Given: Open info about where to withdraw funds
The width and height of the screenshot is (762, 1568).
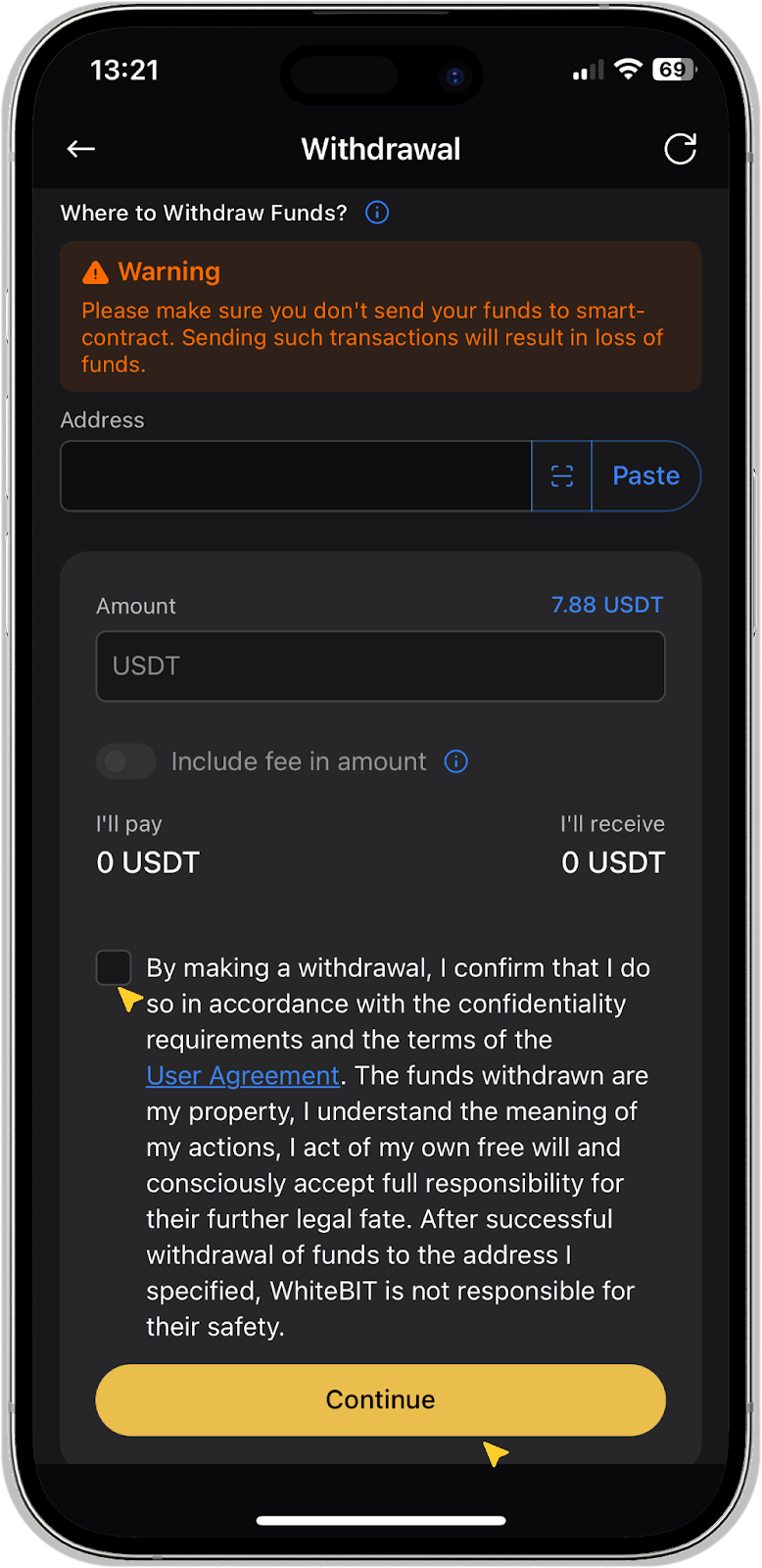Looking at the screenshot, I should [377, 213].
